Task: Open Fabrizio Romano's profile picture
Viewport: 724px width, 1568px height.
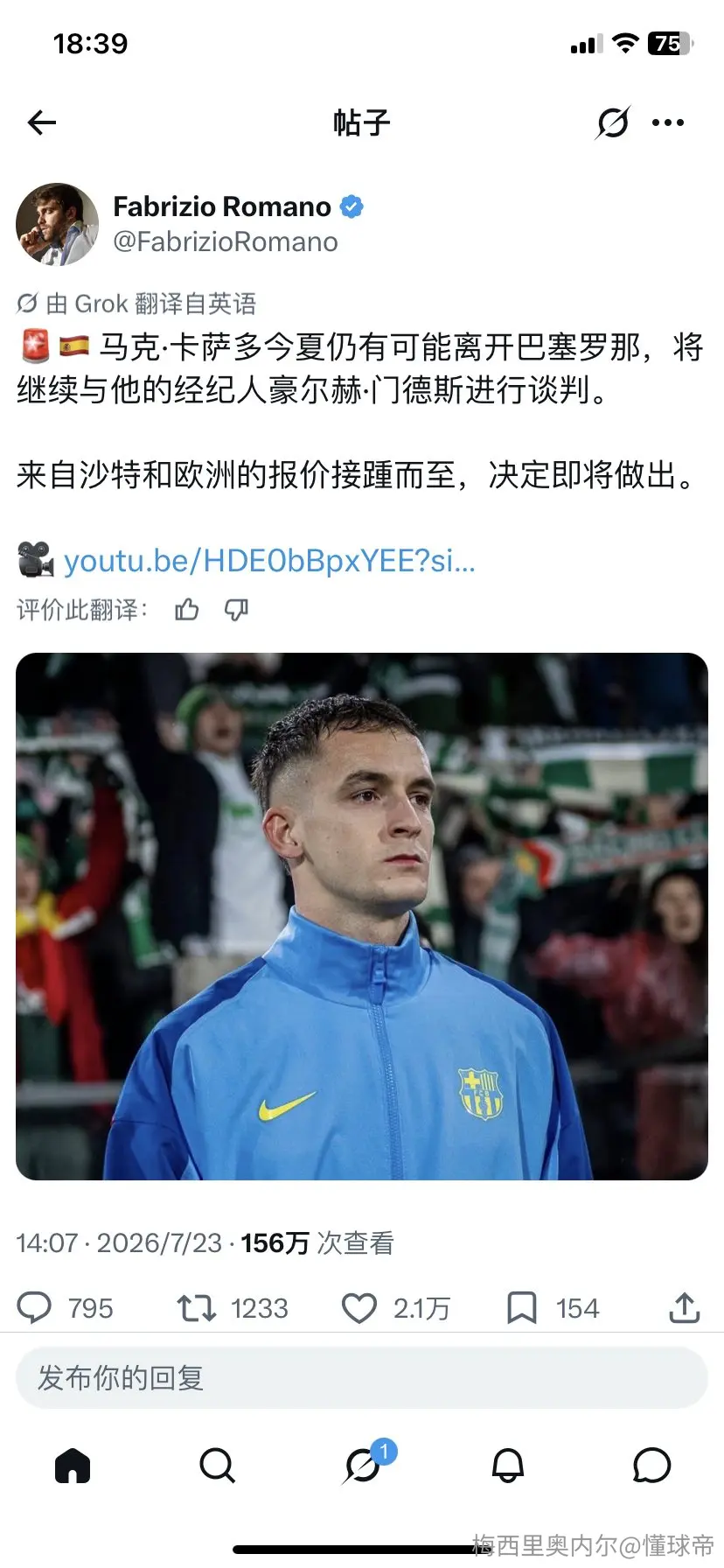Action: [x=57, y=224]
